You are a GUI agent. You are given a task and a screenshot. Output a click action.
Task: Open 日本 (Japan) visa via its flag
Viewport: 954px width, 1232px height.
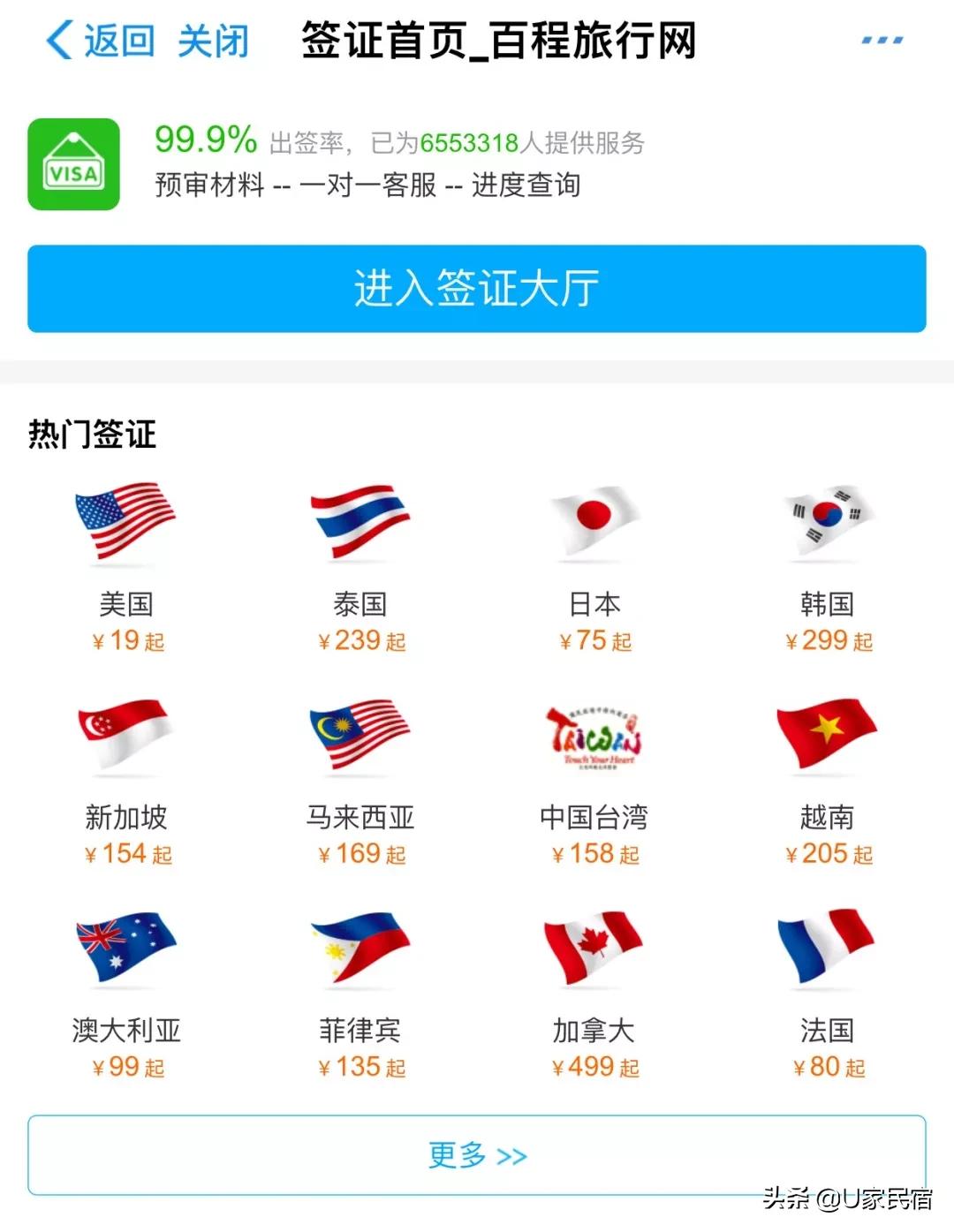(594, 523)
